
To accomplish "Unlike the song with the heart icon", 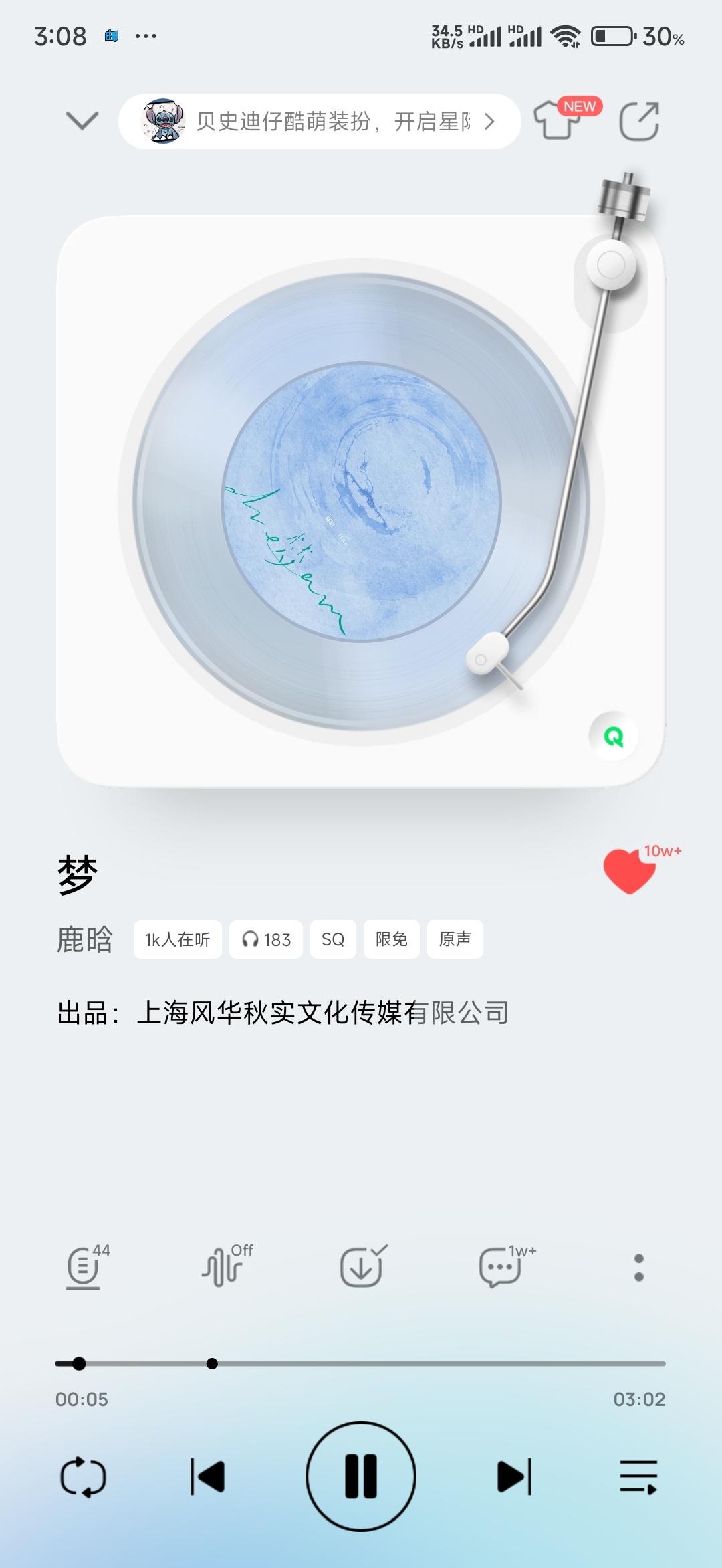I will coord(630,871).
